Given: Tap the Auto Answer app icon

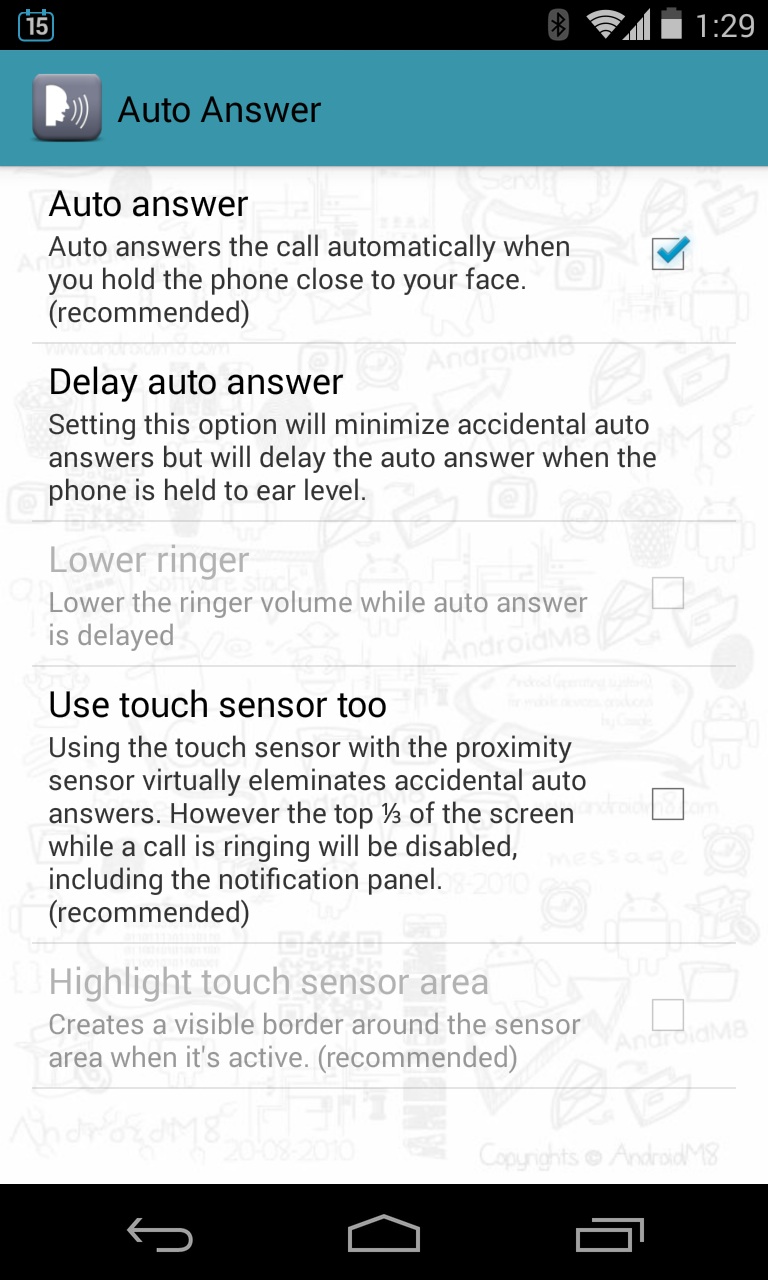Looking at the screenshot, I should click(x=67, y=108).
